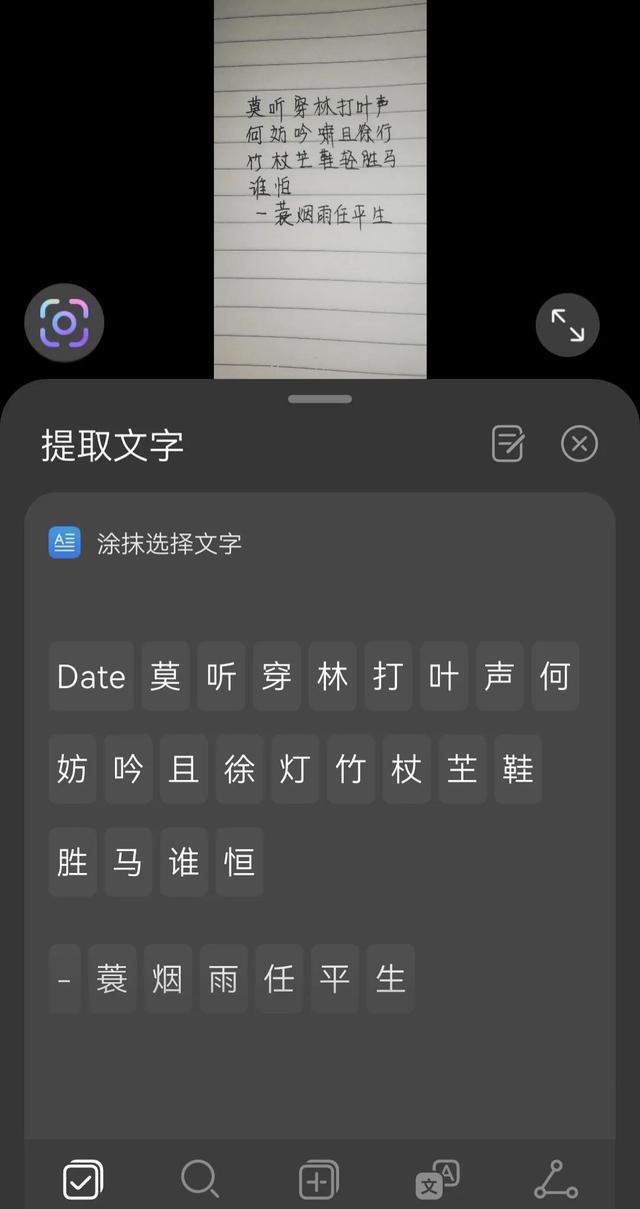Select the character chip 鞋
This screenshot has height=1209, width=640.
pos(517,769)
